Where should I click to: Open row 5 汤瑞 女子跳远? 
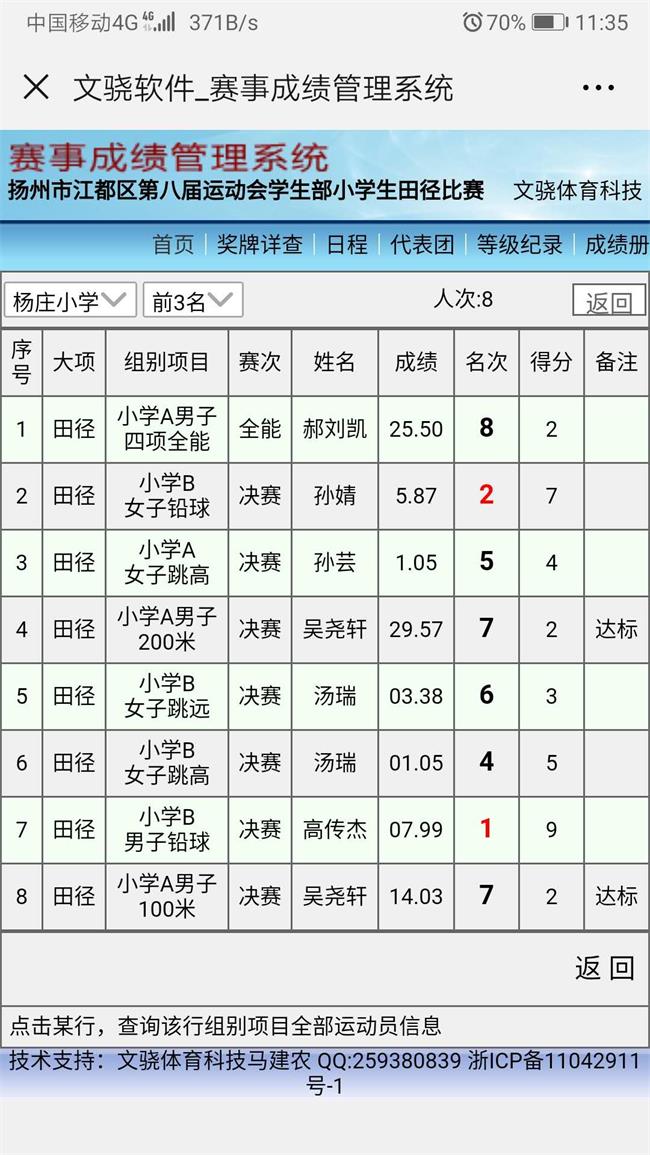[335, 696]
